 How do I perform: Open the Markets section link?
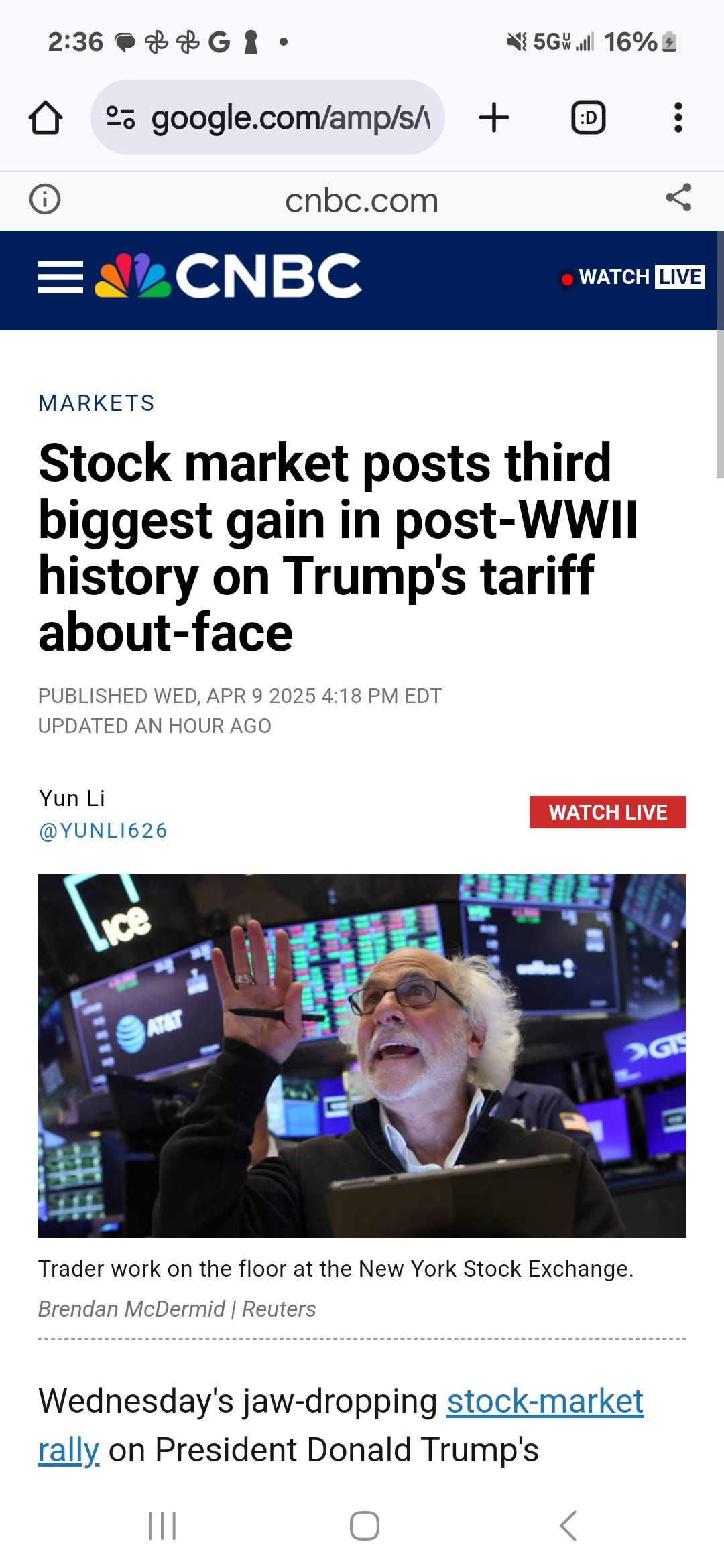(x=97, y=403)
